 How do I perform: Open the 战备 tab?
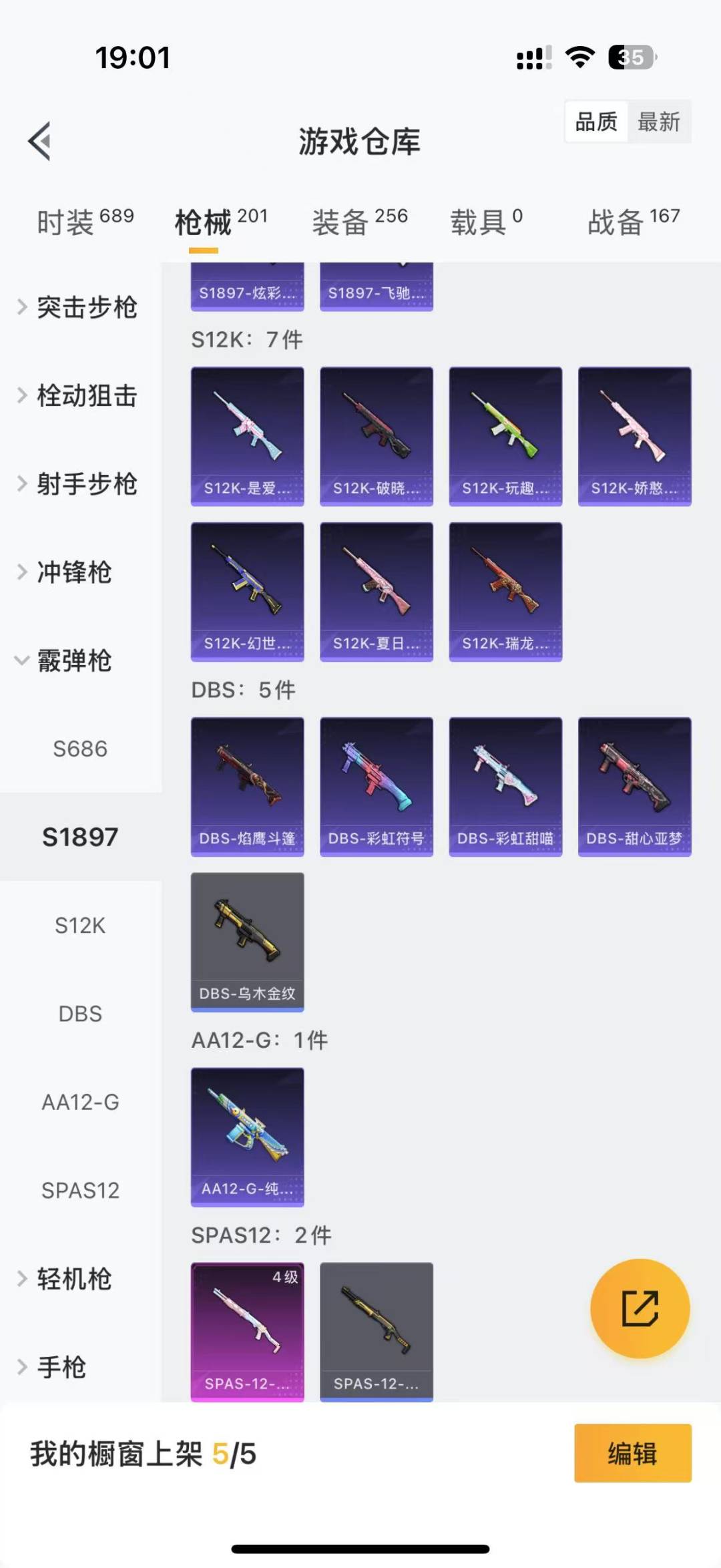(x=633, y=222)
